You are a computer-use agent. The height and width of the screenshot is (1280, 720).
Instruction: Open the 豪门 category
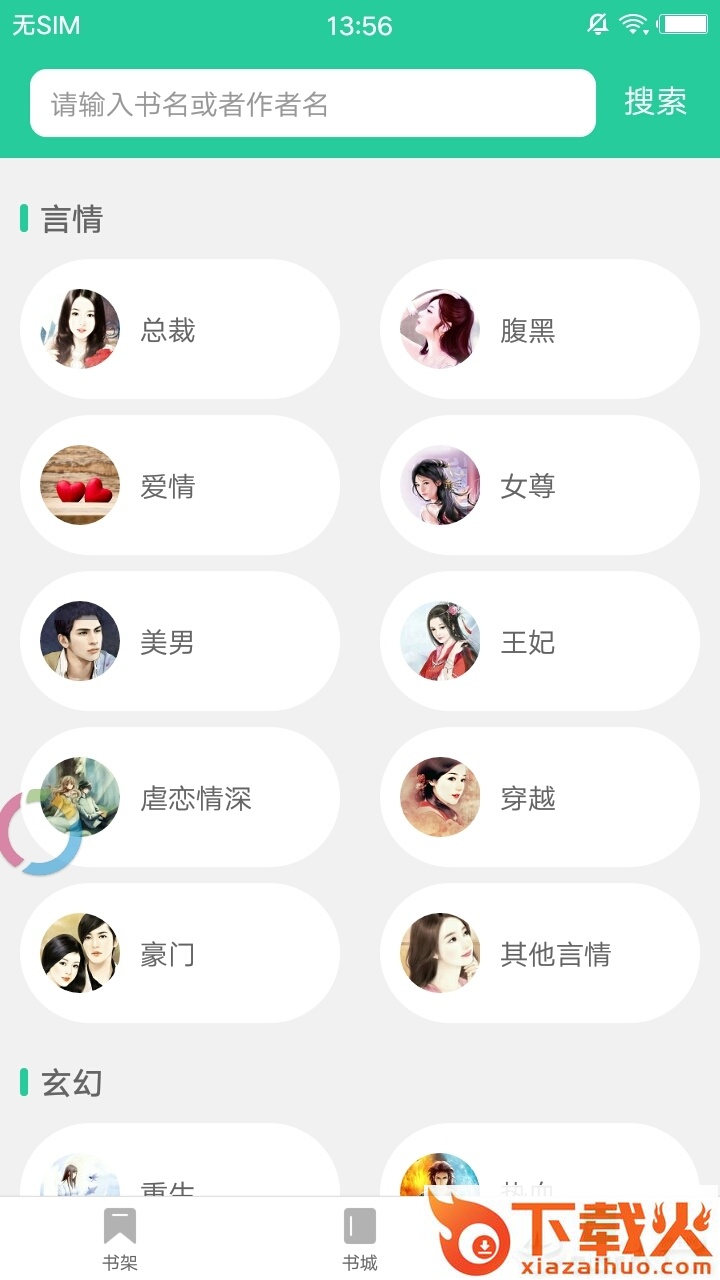tap(180, 953)
